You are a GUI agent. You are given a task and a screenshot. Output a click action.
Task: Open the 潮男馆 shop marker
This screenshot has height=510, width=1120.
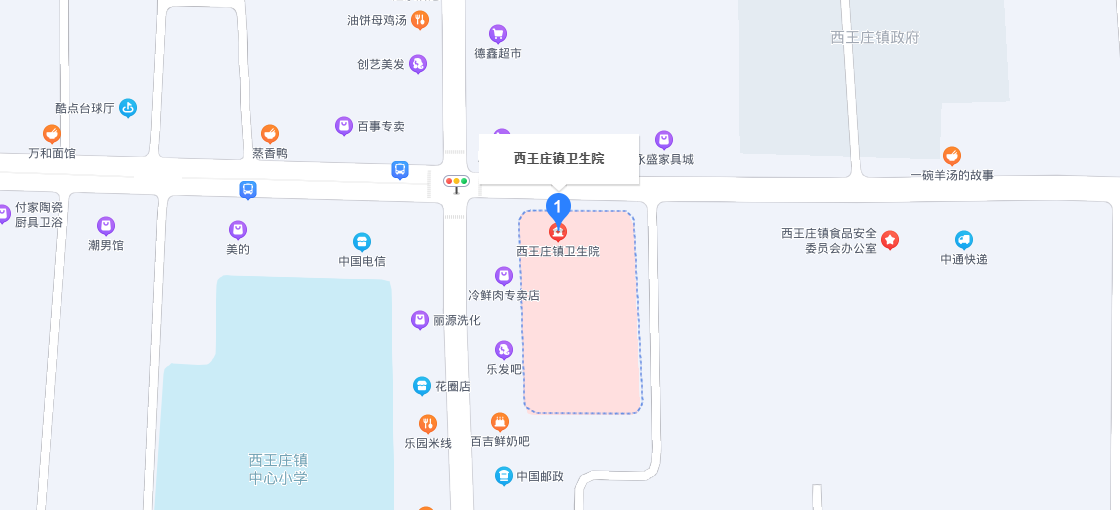click(106, 226)
